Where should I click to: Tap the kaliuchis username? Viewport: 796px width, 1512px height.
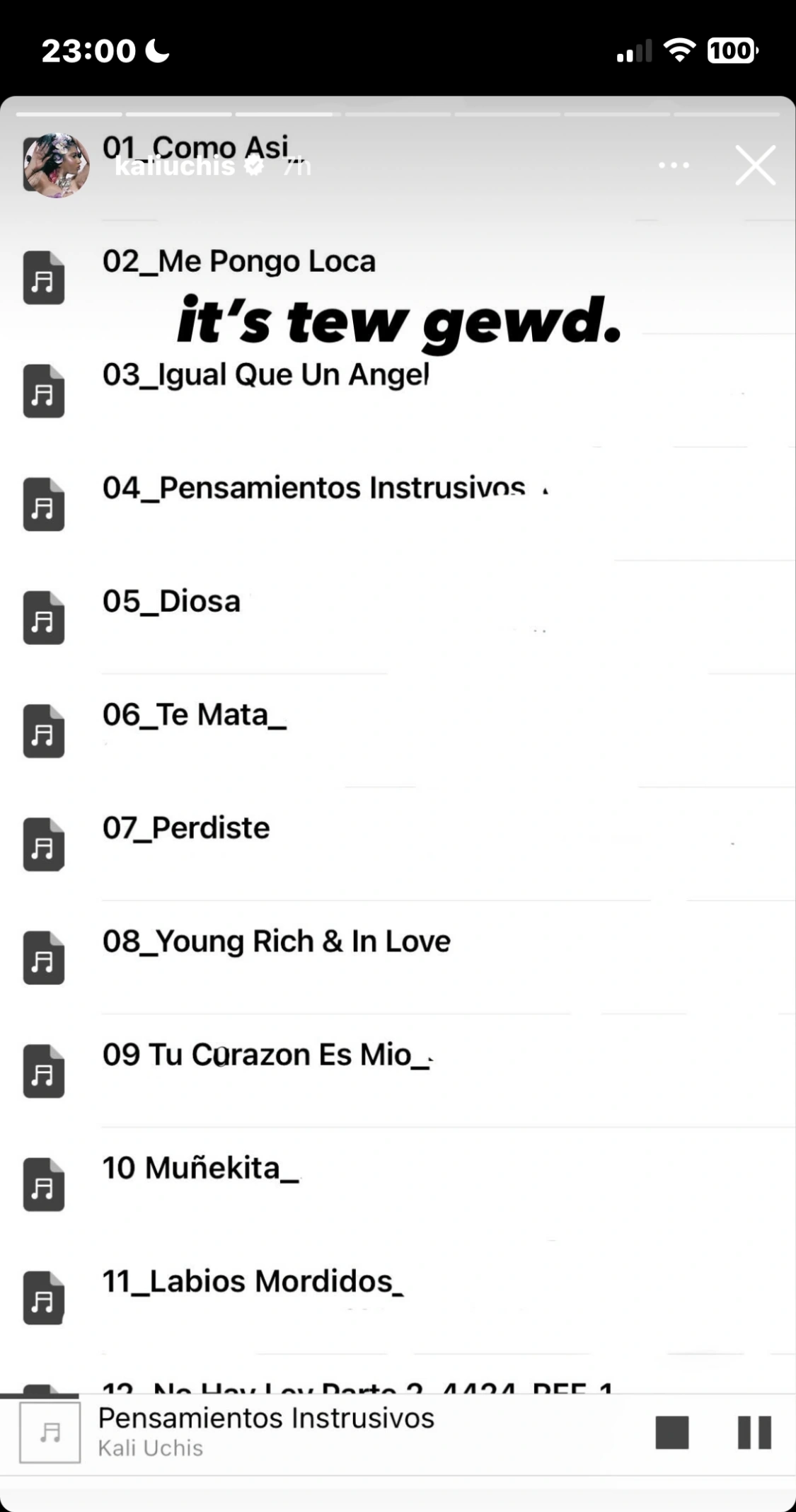coord(175,166)
